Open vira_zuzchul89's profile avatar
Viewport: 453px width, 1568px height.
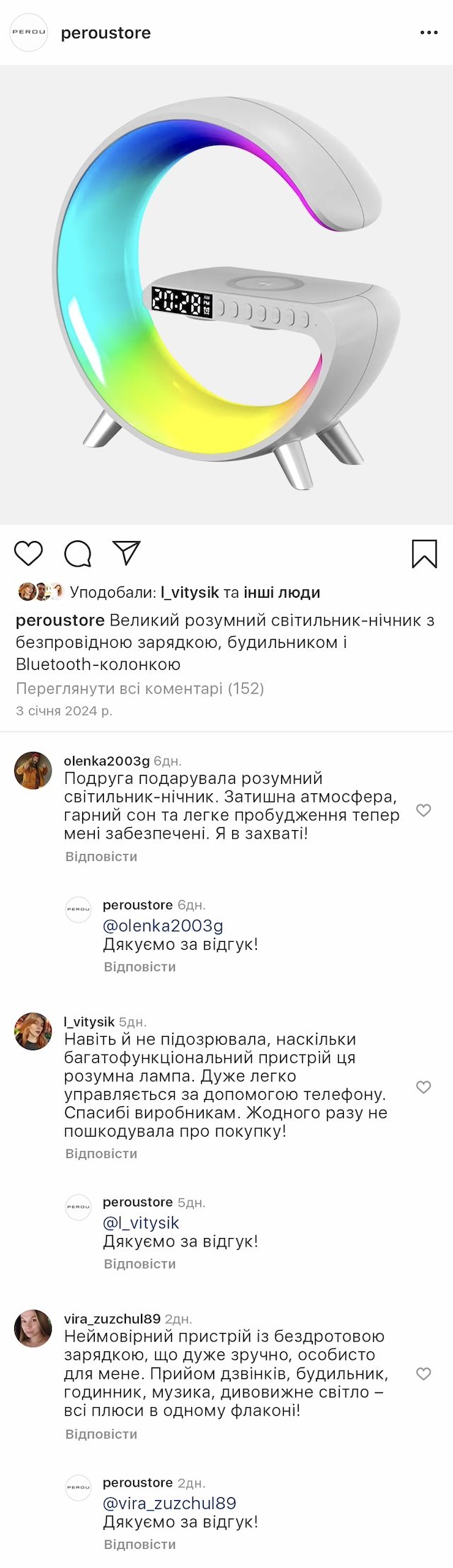click(33, 1329)
